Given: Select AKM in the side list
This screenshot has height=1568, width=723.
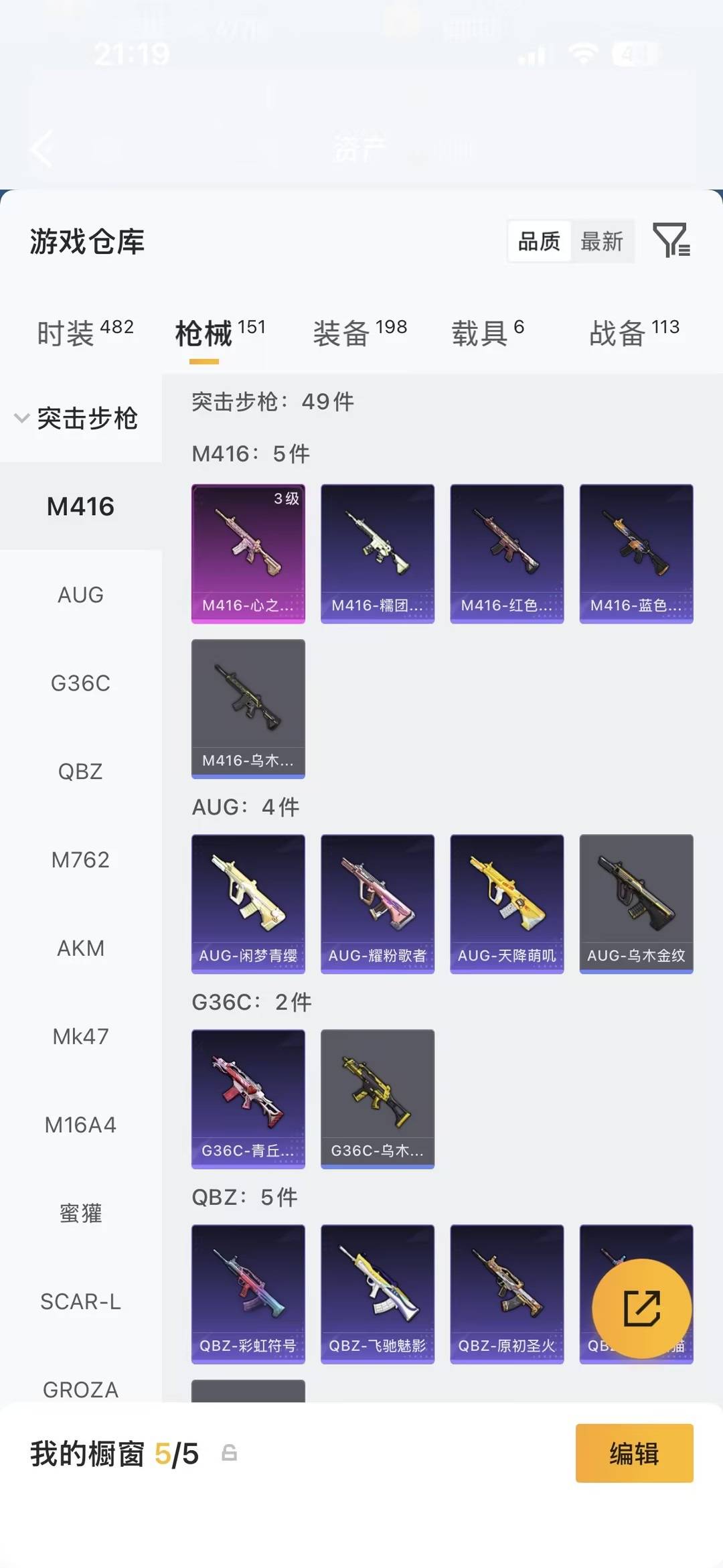Looking at the screenshot, I should 80,948.
